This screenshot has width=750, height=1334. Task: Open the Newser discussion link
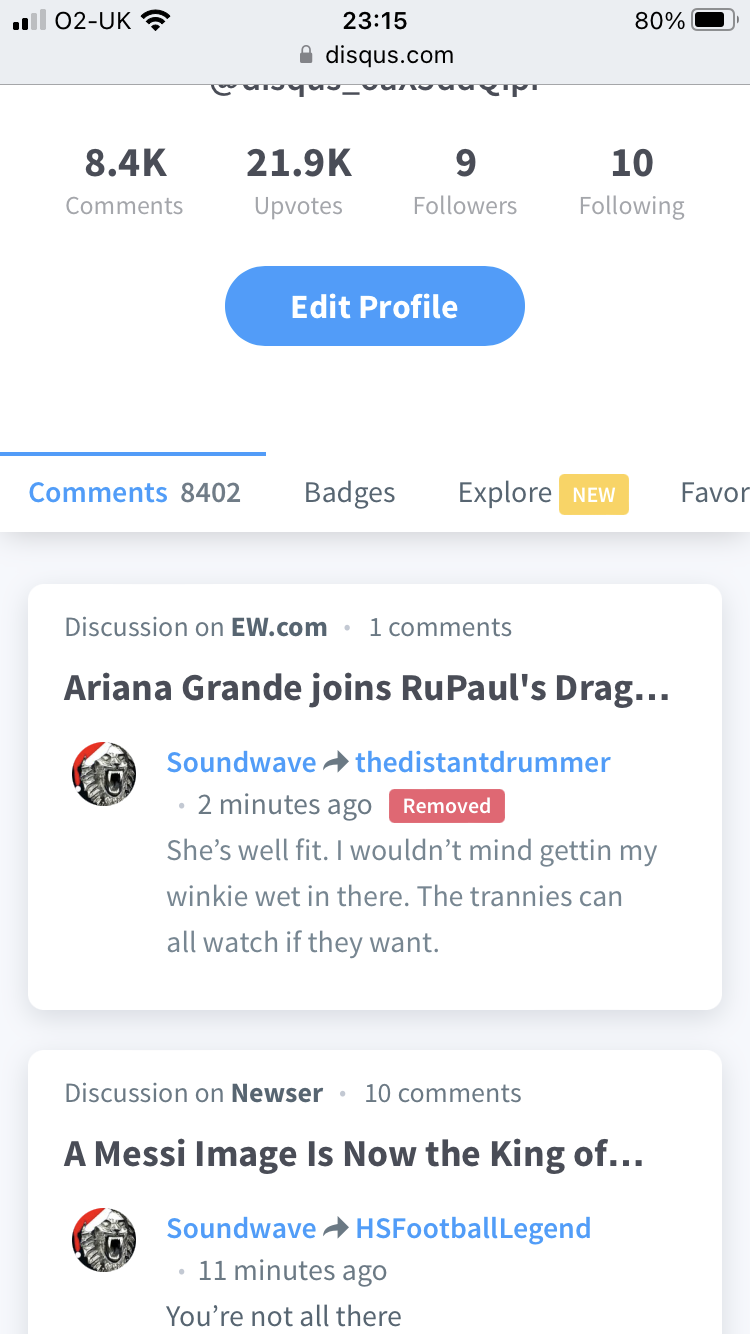277,1093
